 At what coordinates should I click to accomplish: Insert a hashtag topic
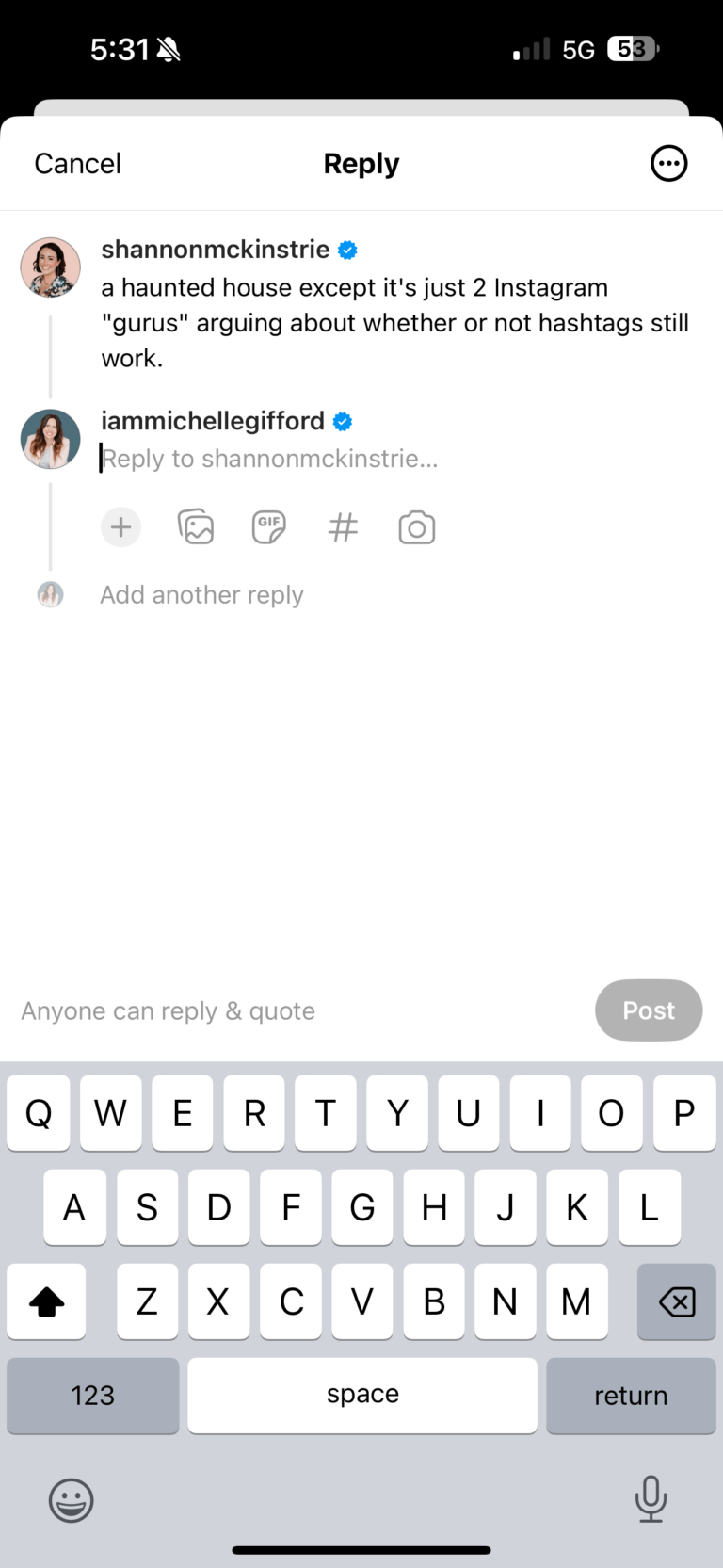tap(343, 527)
